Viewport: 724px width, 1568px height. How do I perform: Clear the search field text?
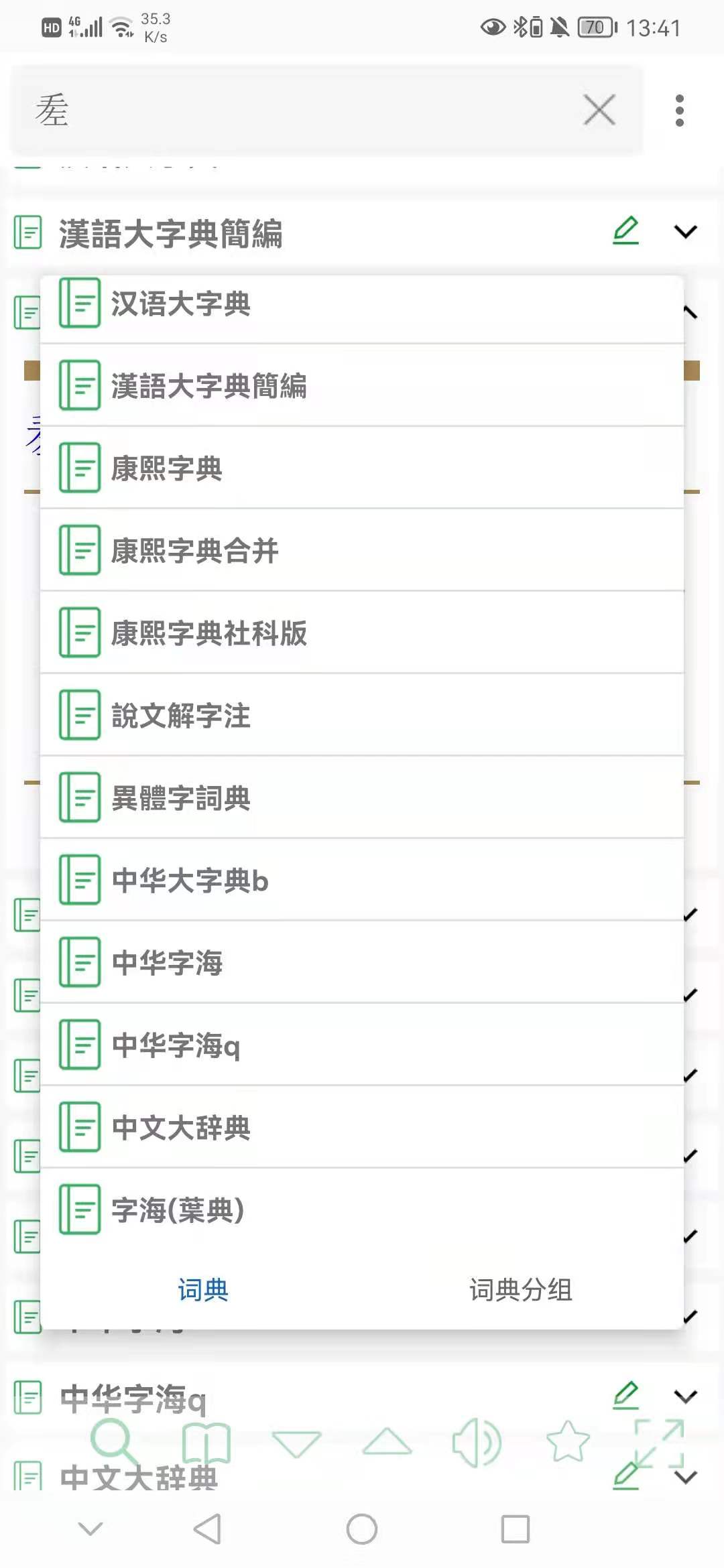click(x=599, y=110)
